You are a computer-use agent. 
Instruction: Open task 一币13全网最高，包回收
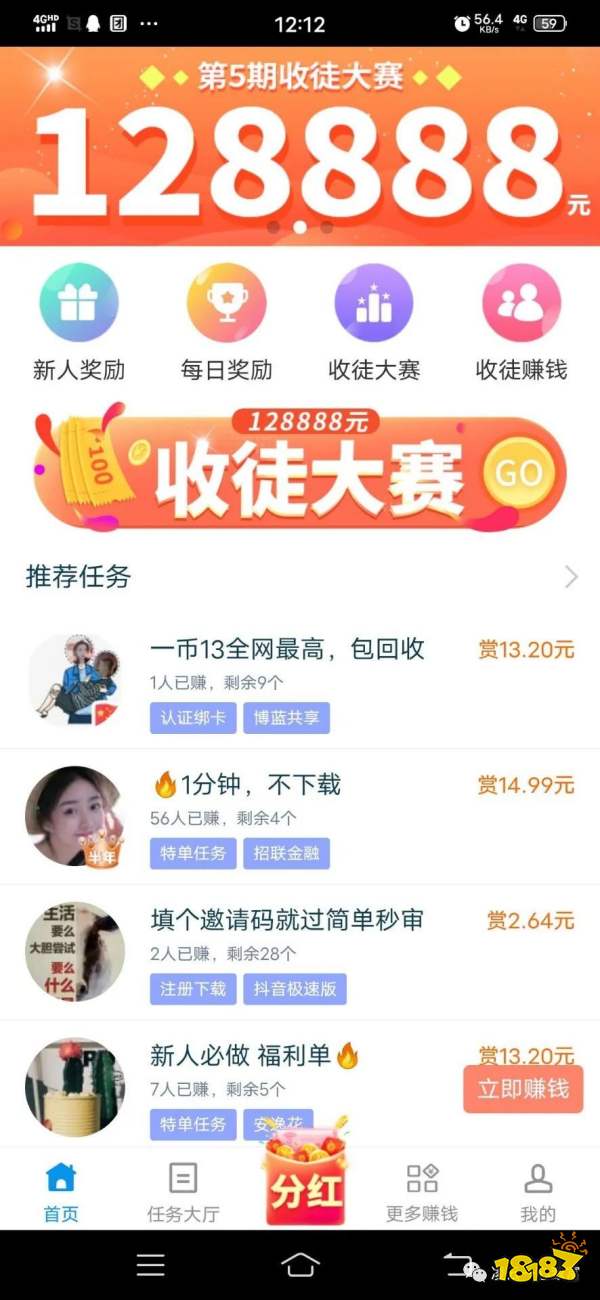click(288, 649)
